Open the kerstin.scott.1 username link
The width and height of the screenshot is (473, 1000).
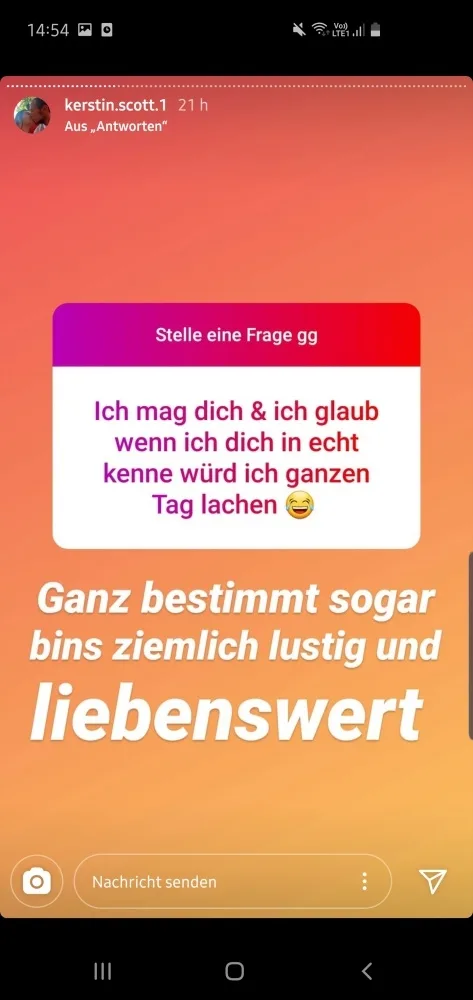pyautogui.click(x=115, y=105)
